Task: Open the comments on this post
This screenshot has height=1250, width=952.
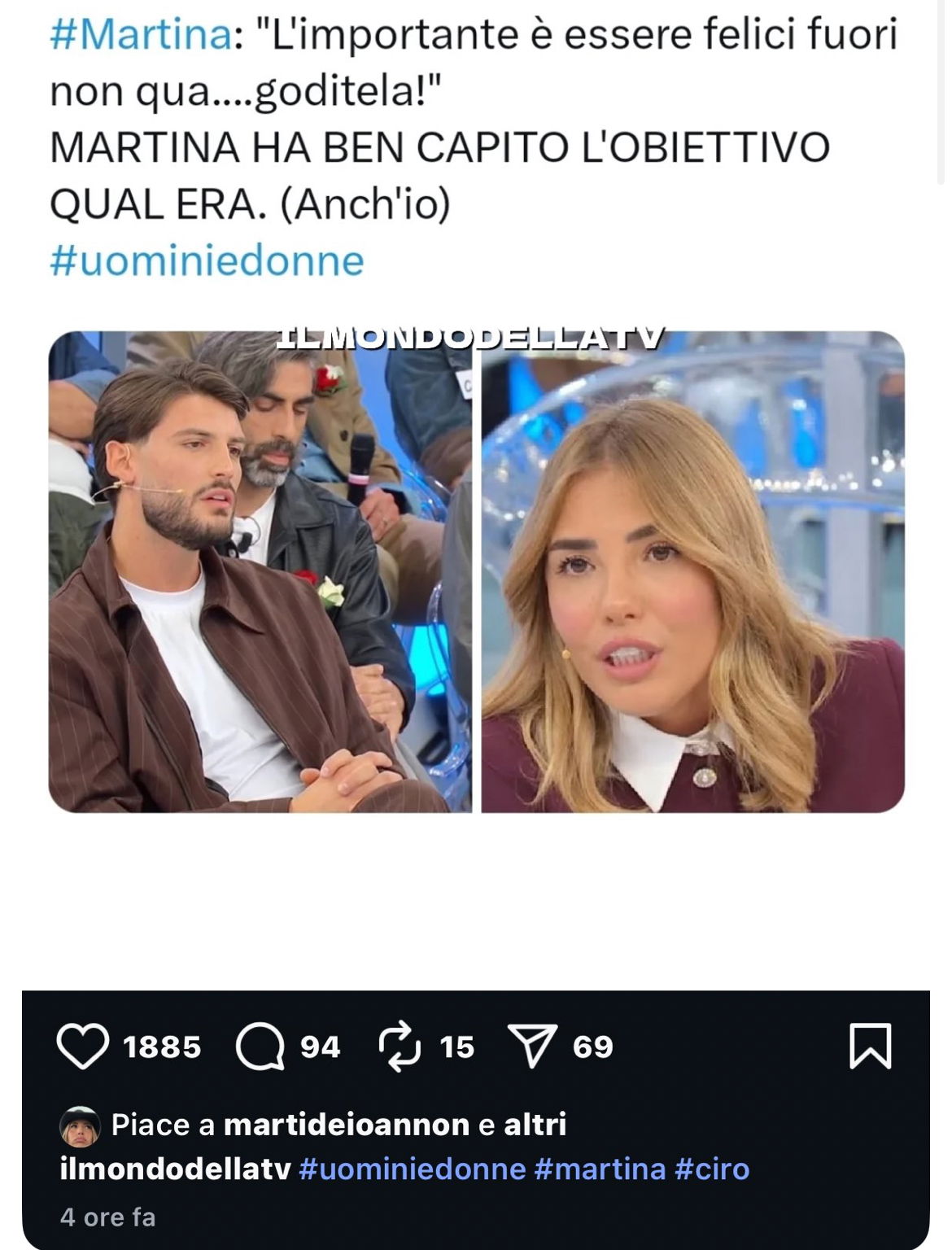Action: point(260,1047)
